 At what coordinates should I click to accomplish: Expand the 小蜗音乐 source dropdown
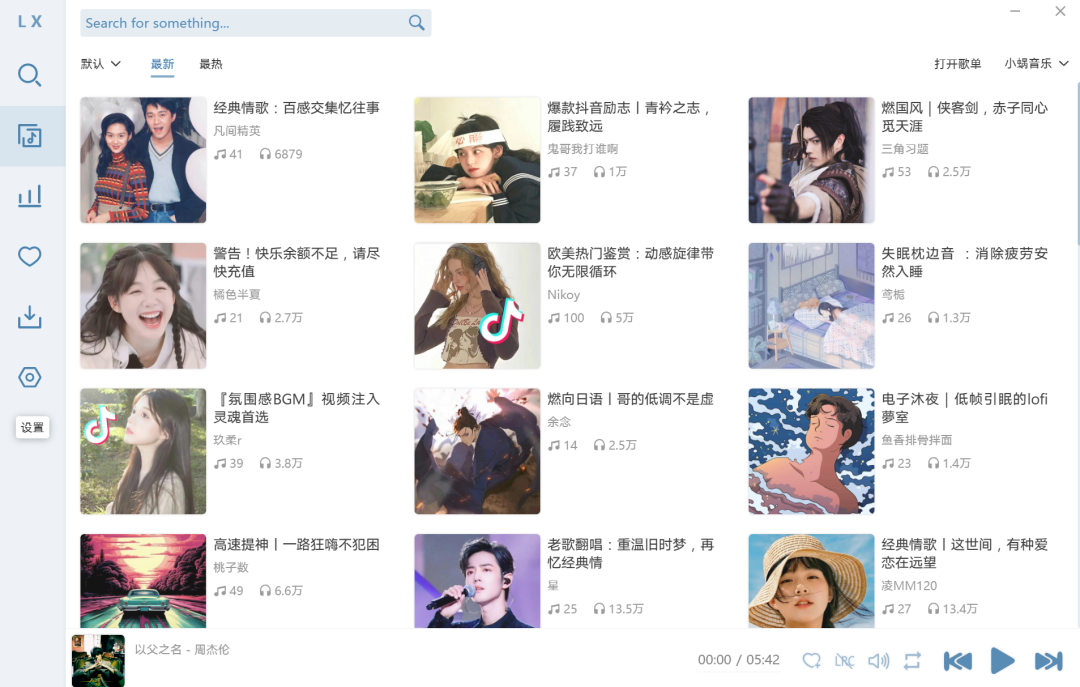click(1036, 64)
